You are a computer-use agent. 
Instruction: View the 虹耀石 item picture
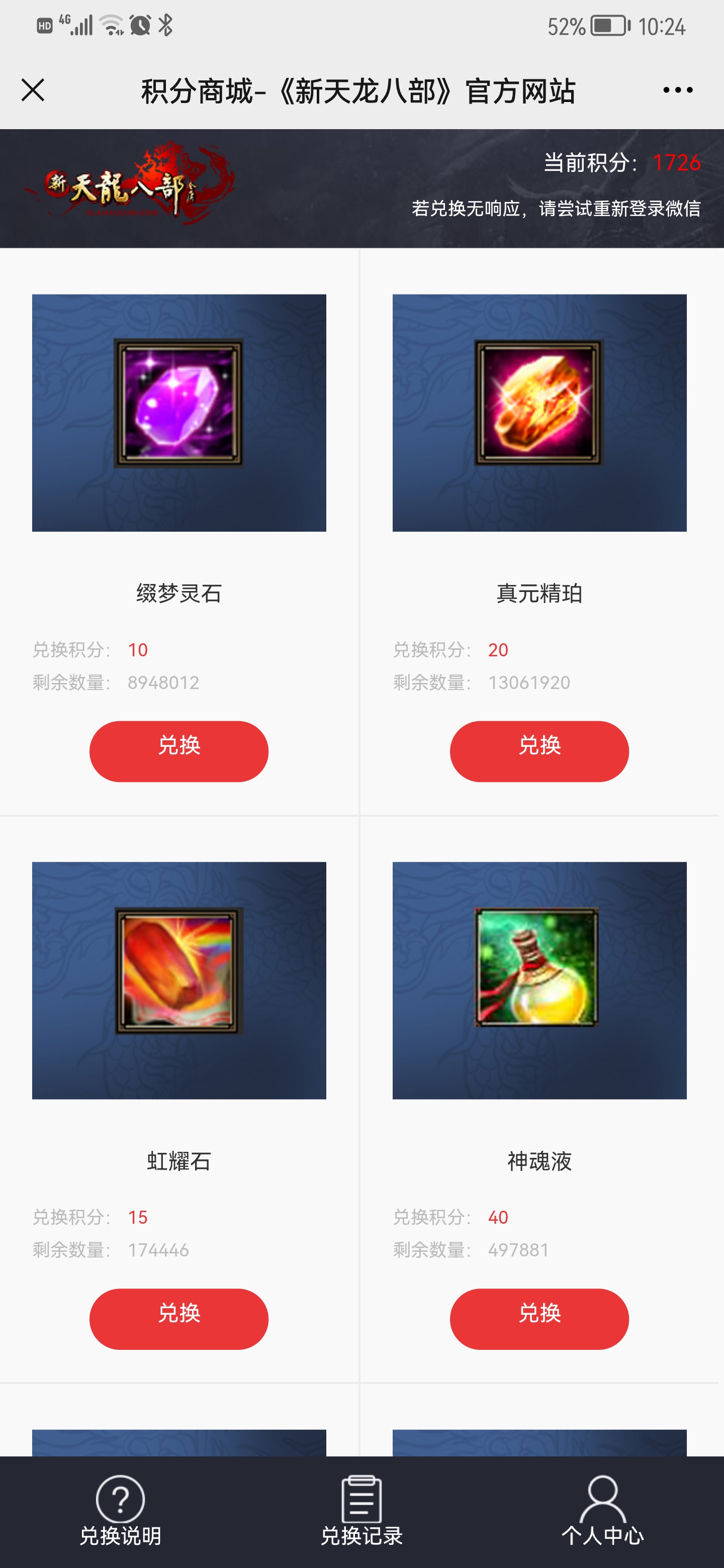pyautogui.click(x=178, y=980)
